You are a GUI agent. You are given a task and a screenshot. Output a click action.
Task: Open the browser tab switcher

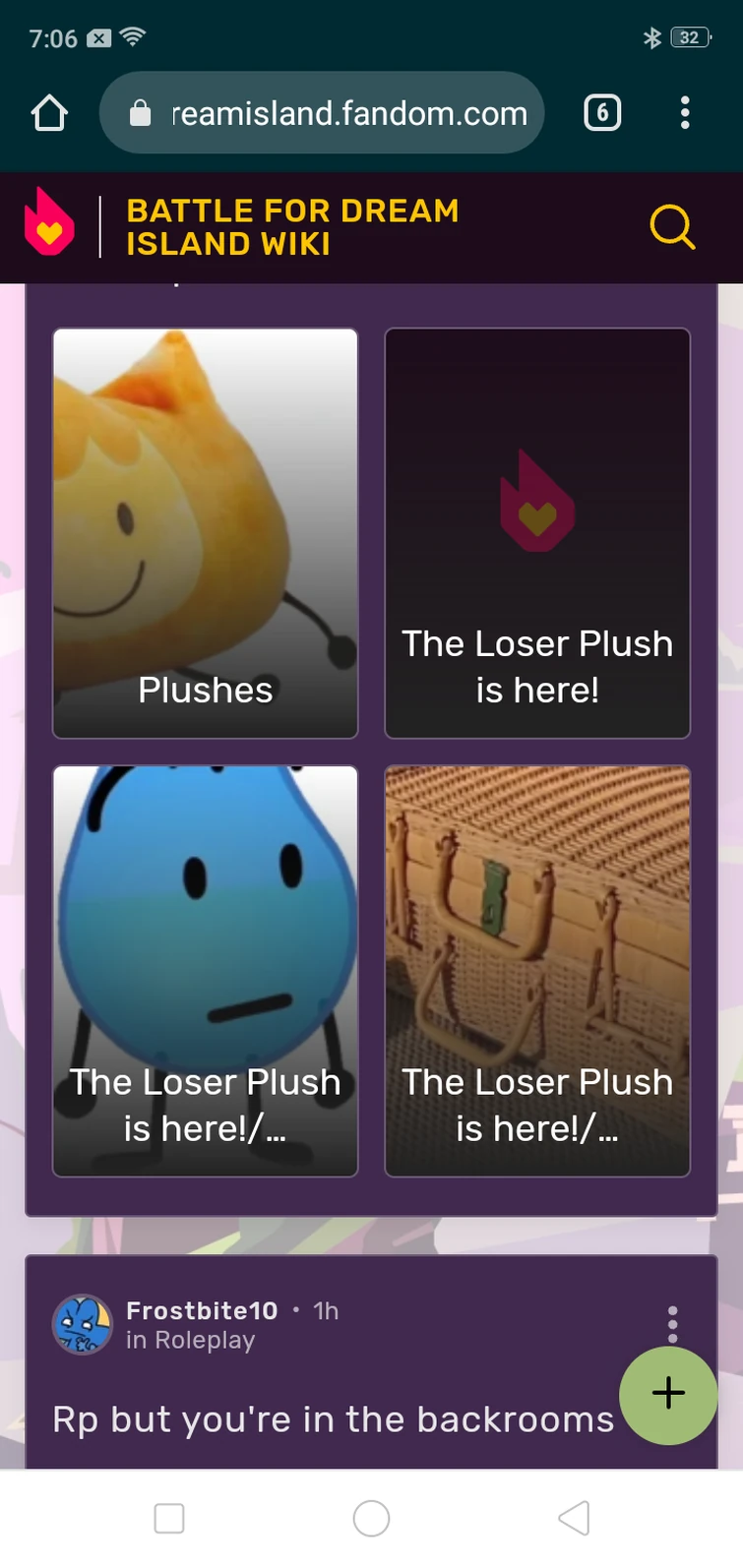coord(602,113)
